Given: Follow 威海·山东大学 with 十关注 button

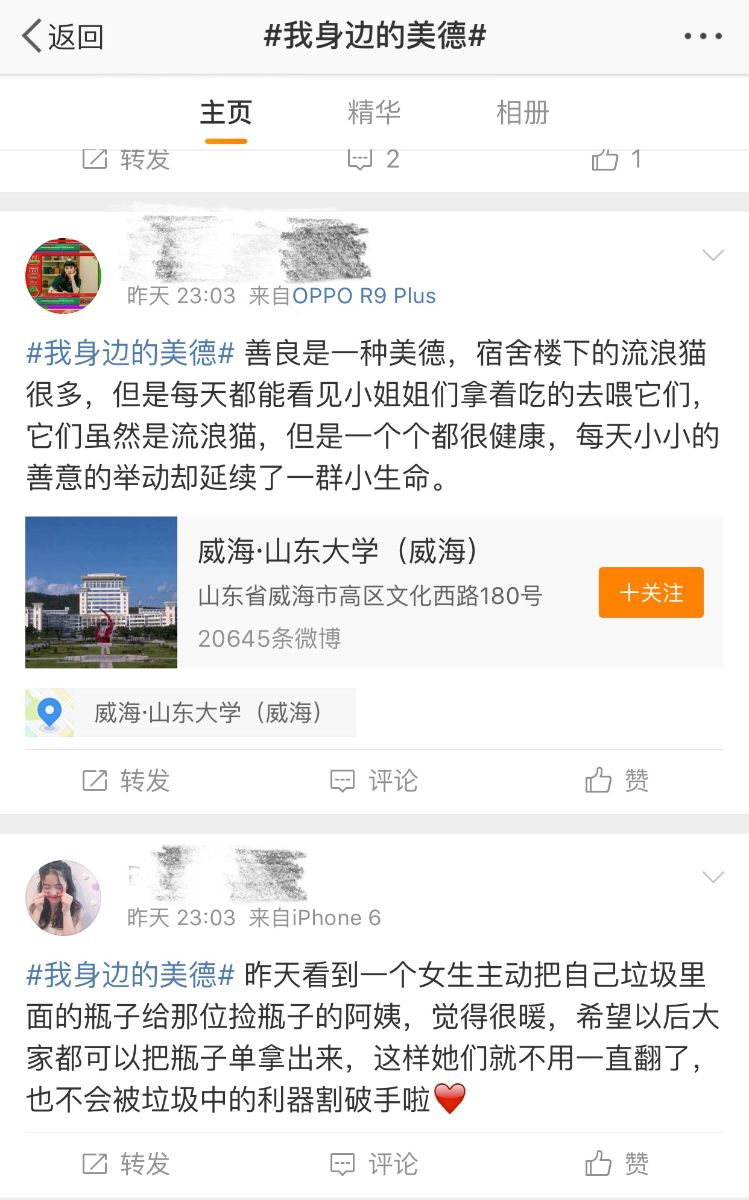Looking at the screenshot, I should tap(651, 592).
